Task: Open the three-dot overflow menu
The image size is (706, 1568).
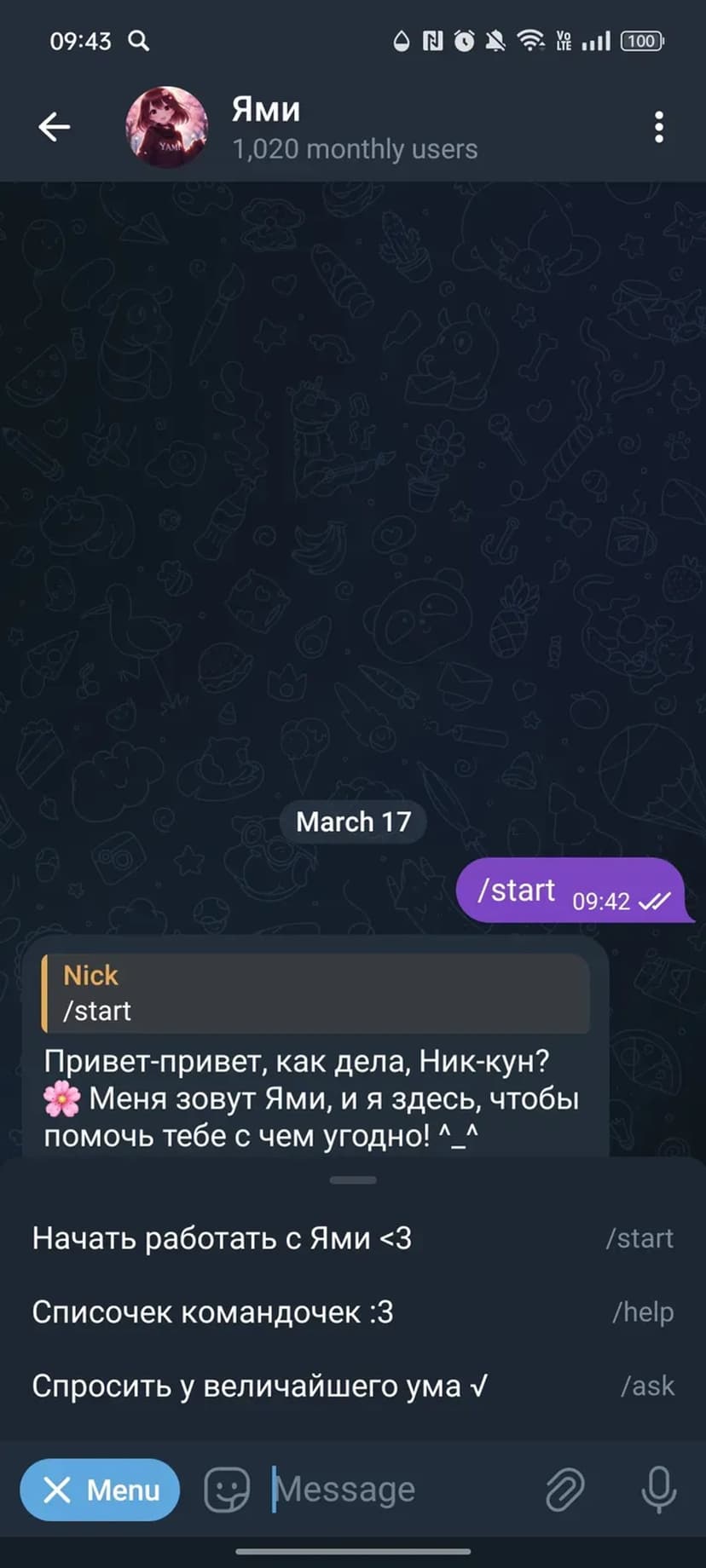Action: click(658, 127)
